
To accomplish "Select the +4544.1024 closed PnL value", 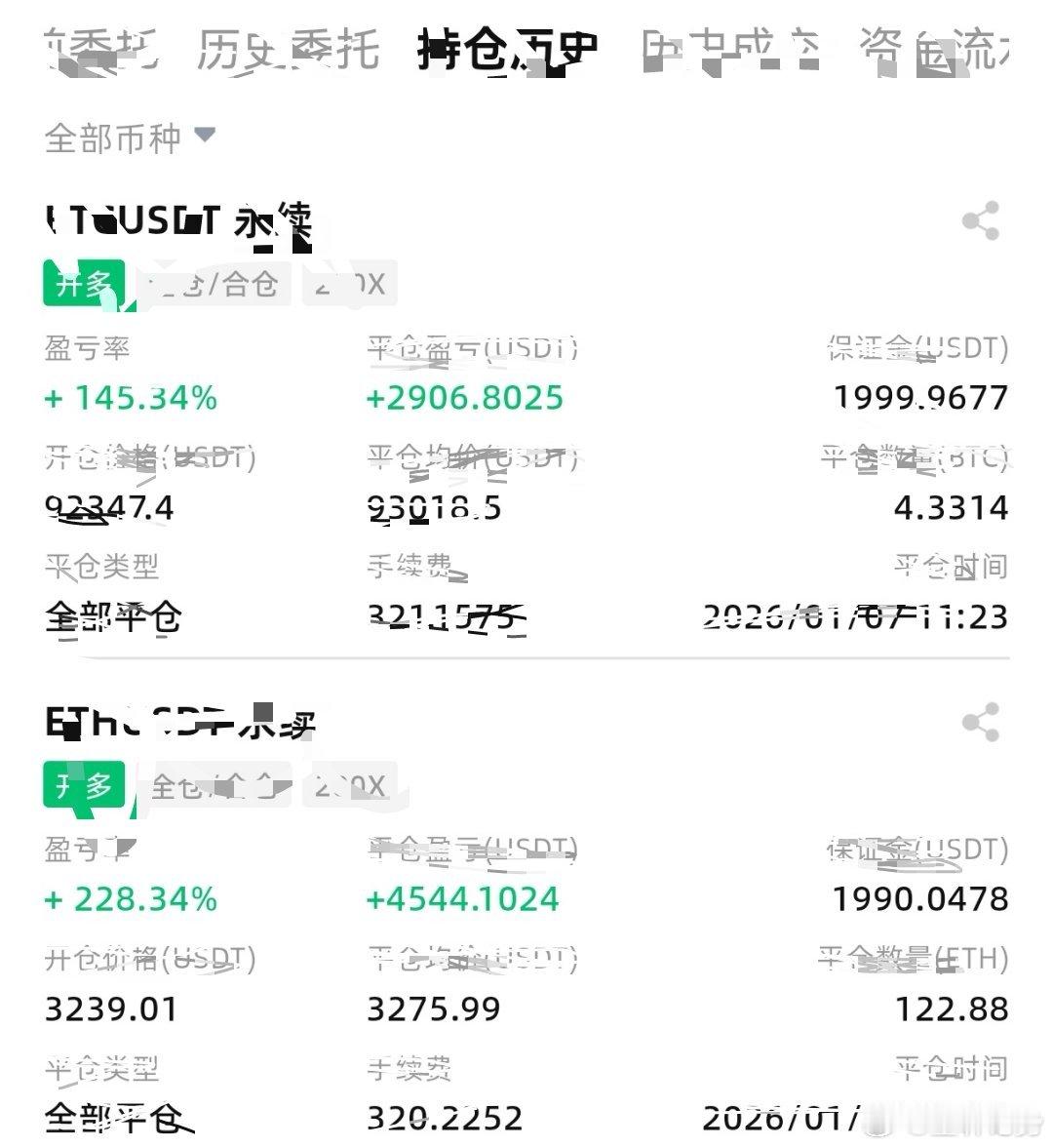I will coord(462,898).
